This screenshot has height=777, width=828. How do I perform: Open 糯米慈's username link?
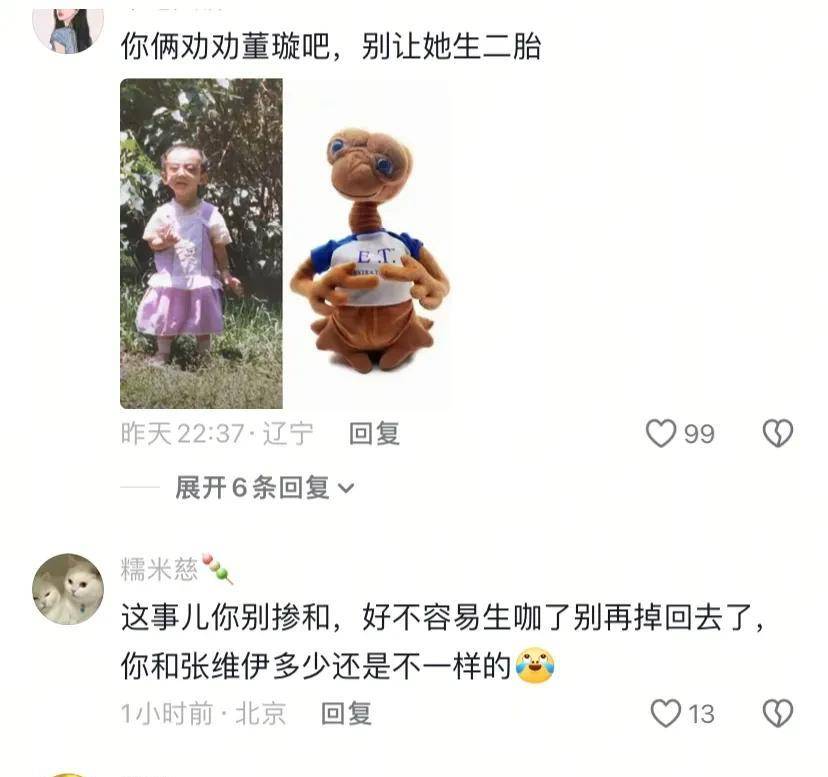point(159,570)
